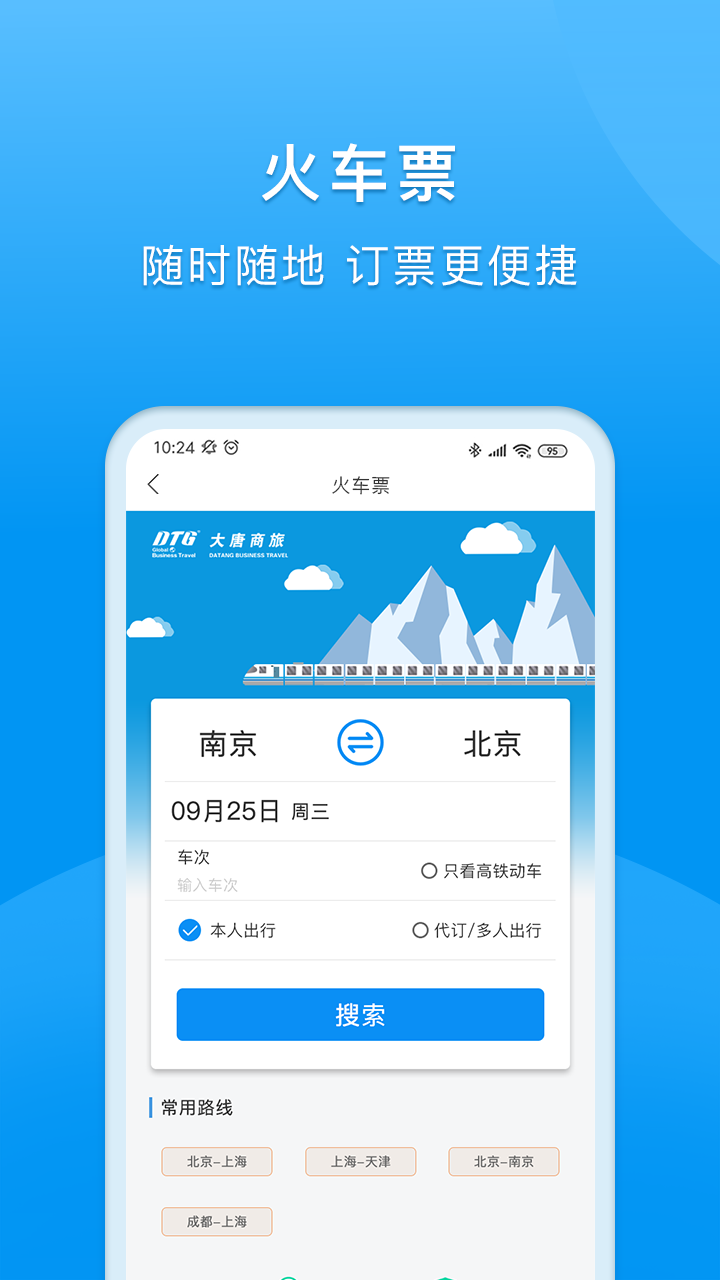Screen dimensions: 720x1280
Task: Tap the swap departure and destination icon
Action: tap(360, 741)
